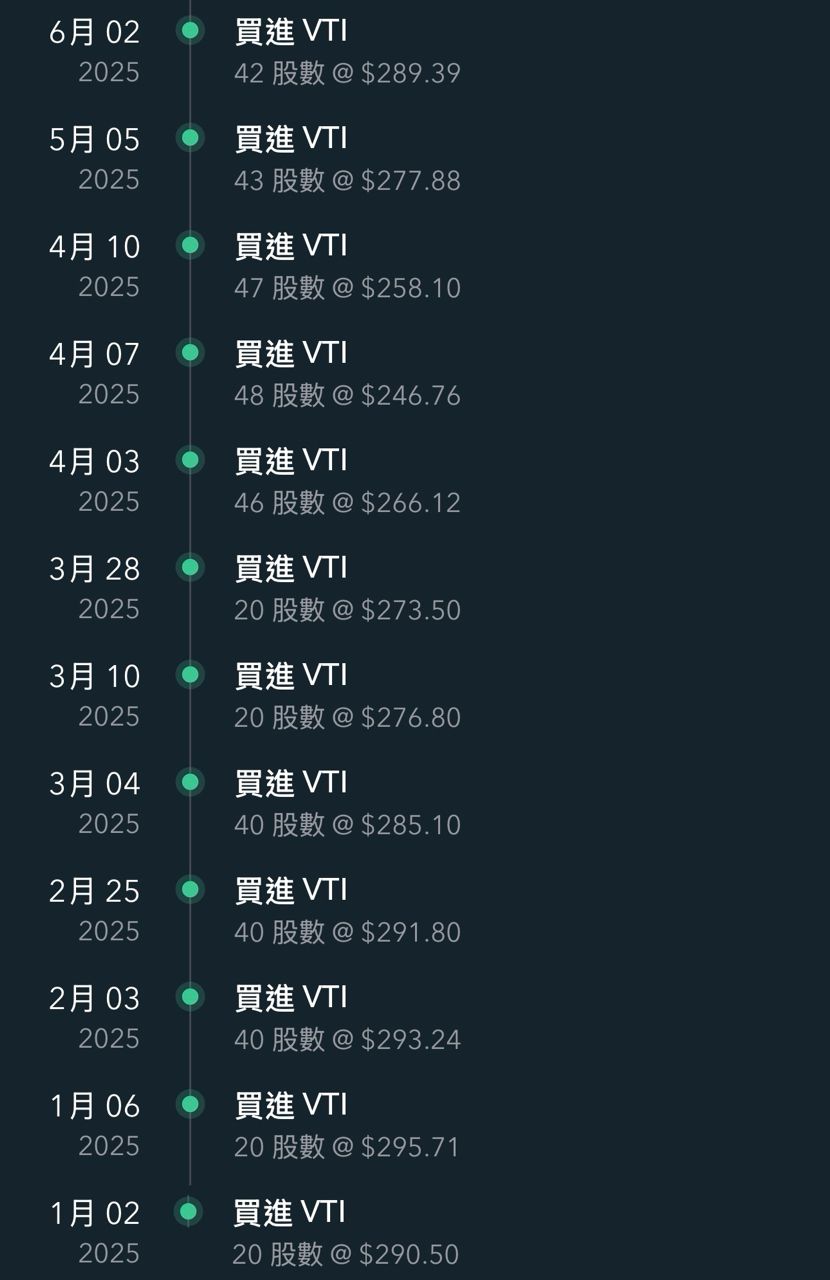Viewport: 830px width, 1280px height.
Task: View the March 04 VTI buy entry
Action: [x=346, y=803]
